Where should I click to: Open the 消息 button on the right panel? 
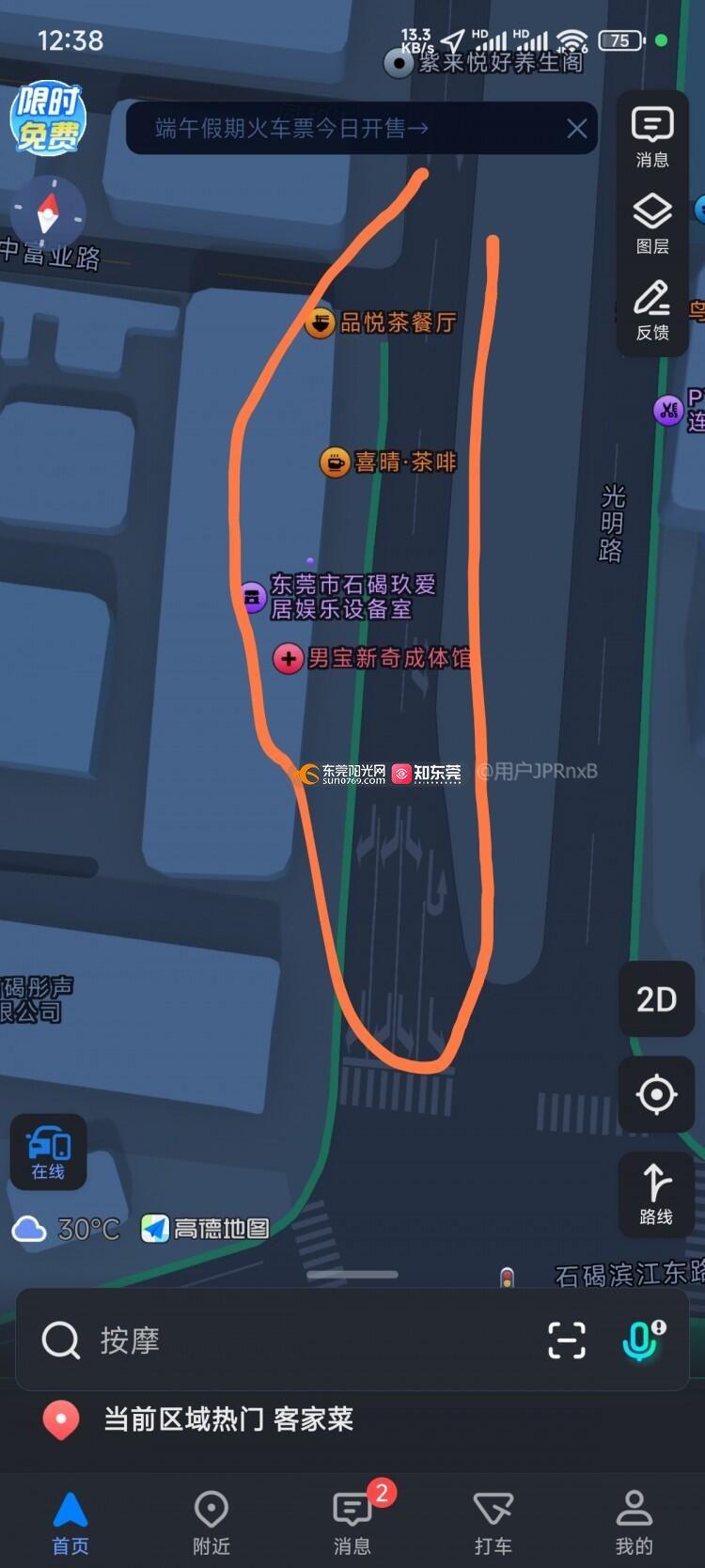(x=651, y=137)
